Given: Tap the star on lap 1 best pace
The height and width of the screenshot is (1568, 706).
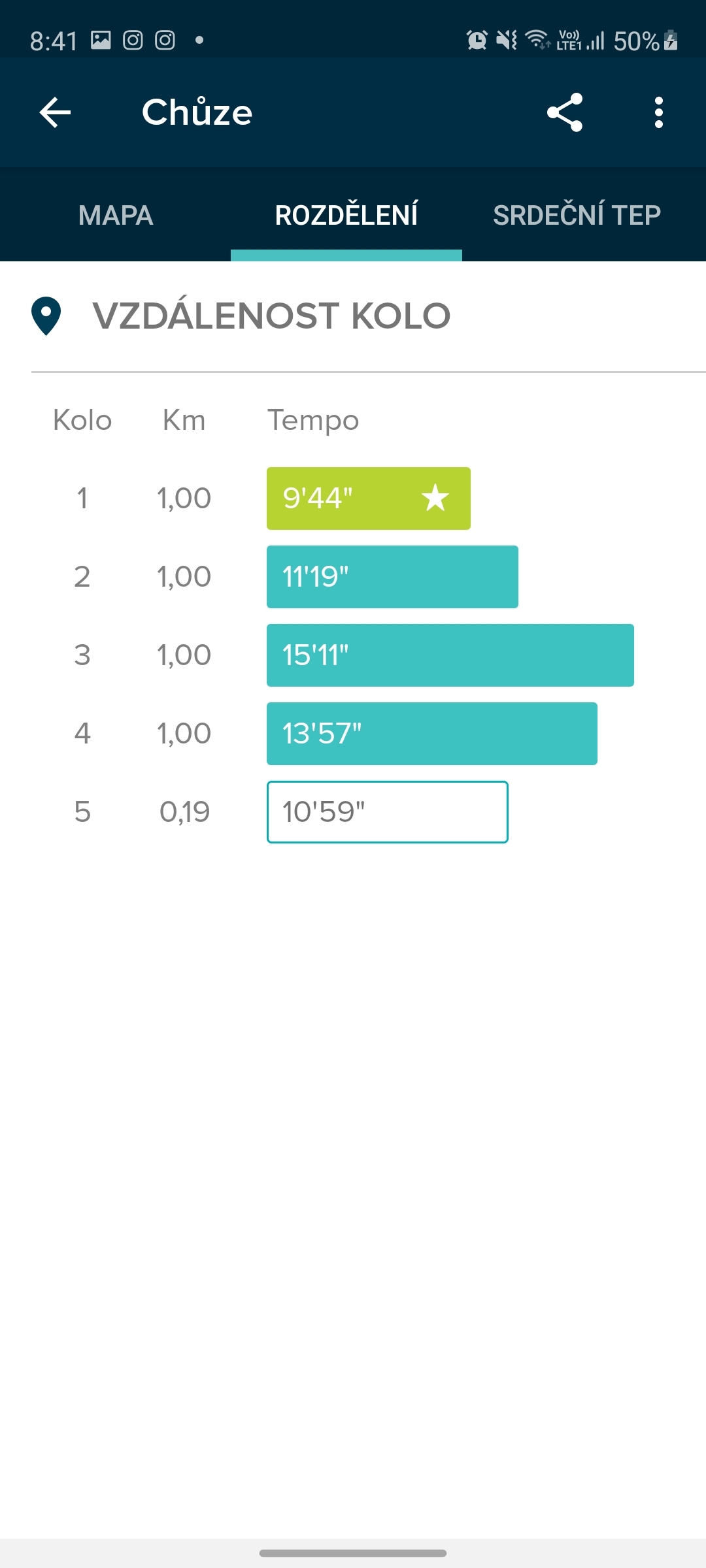Looking at the screenshot, I should (x=435, y=498).
